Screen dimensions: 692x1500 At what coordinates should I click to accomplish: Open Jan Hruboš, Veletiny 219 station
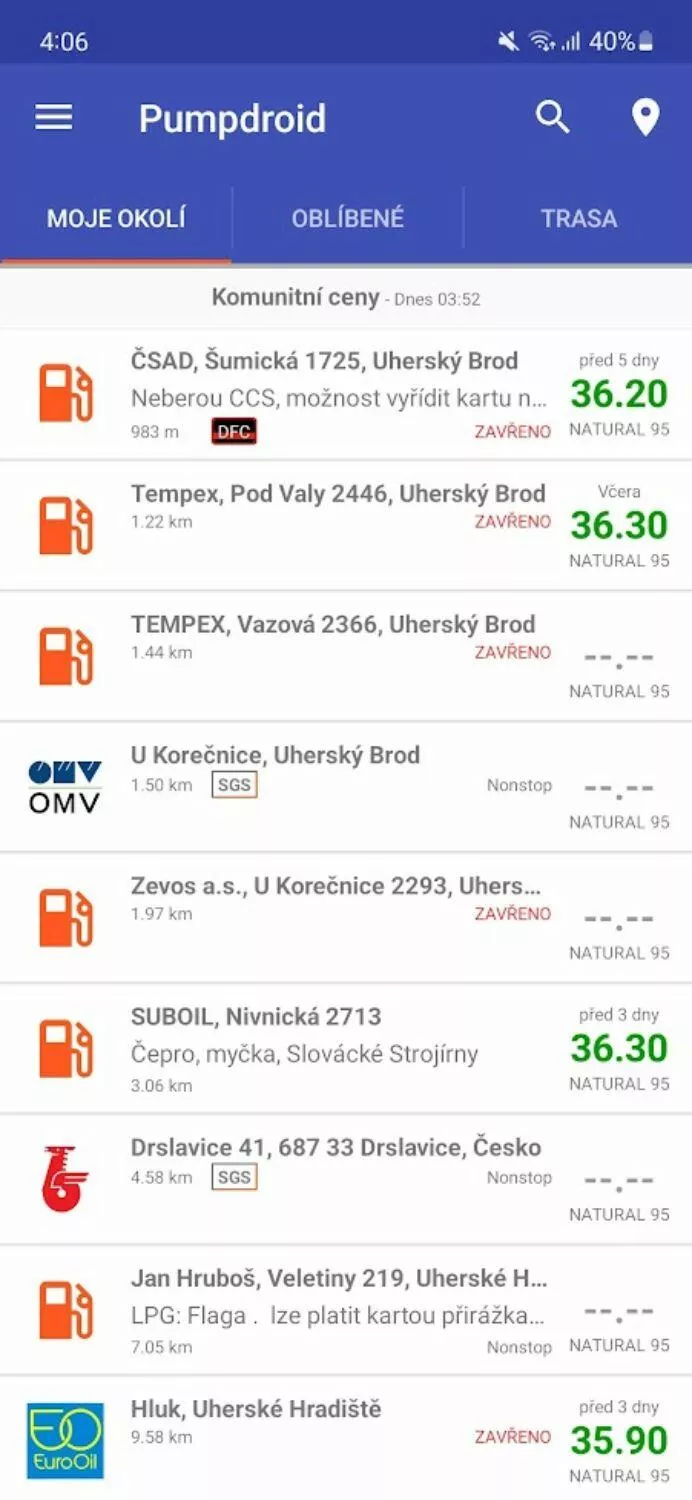[x=346, y=1310]
